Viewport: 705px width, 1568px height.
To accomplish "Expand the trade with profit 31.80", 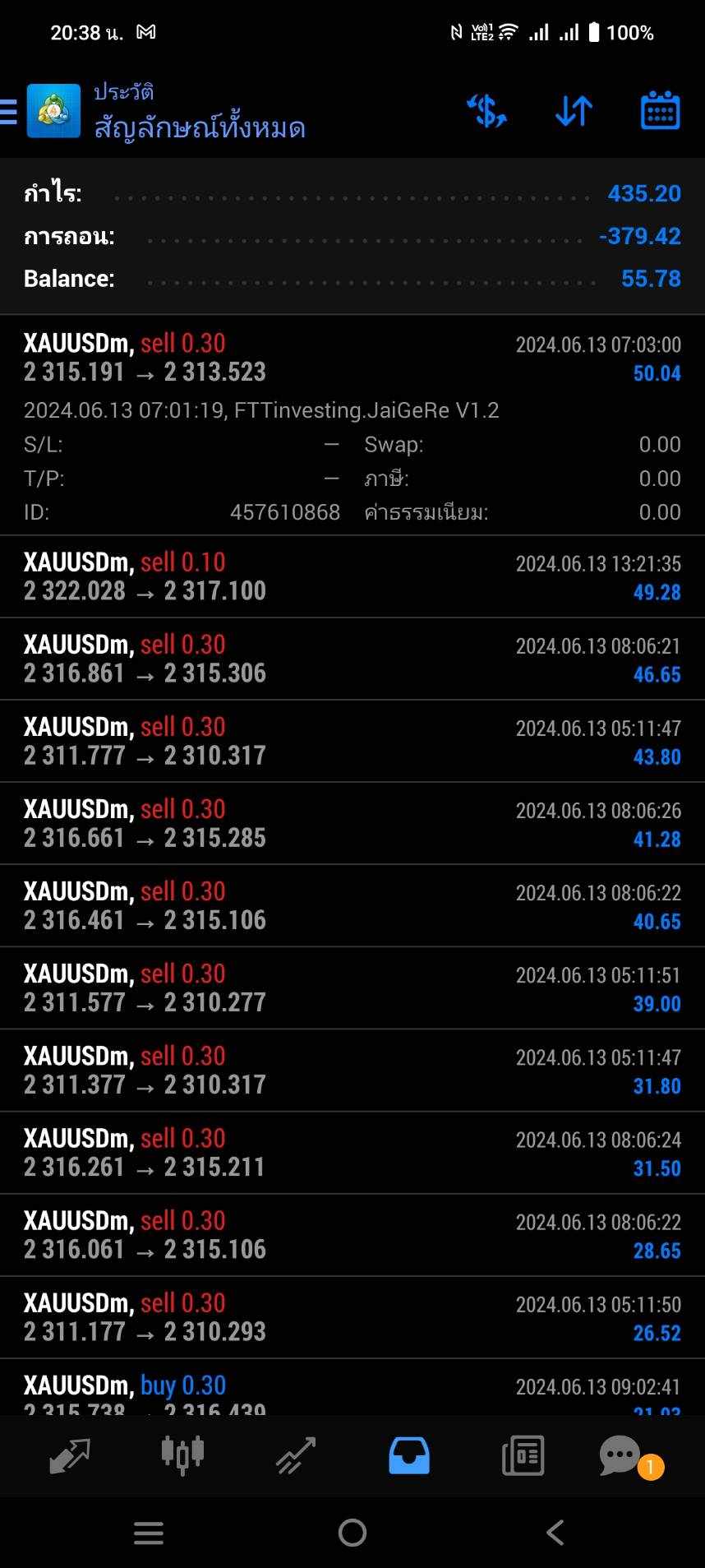I will tap(352, 1070).
